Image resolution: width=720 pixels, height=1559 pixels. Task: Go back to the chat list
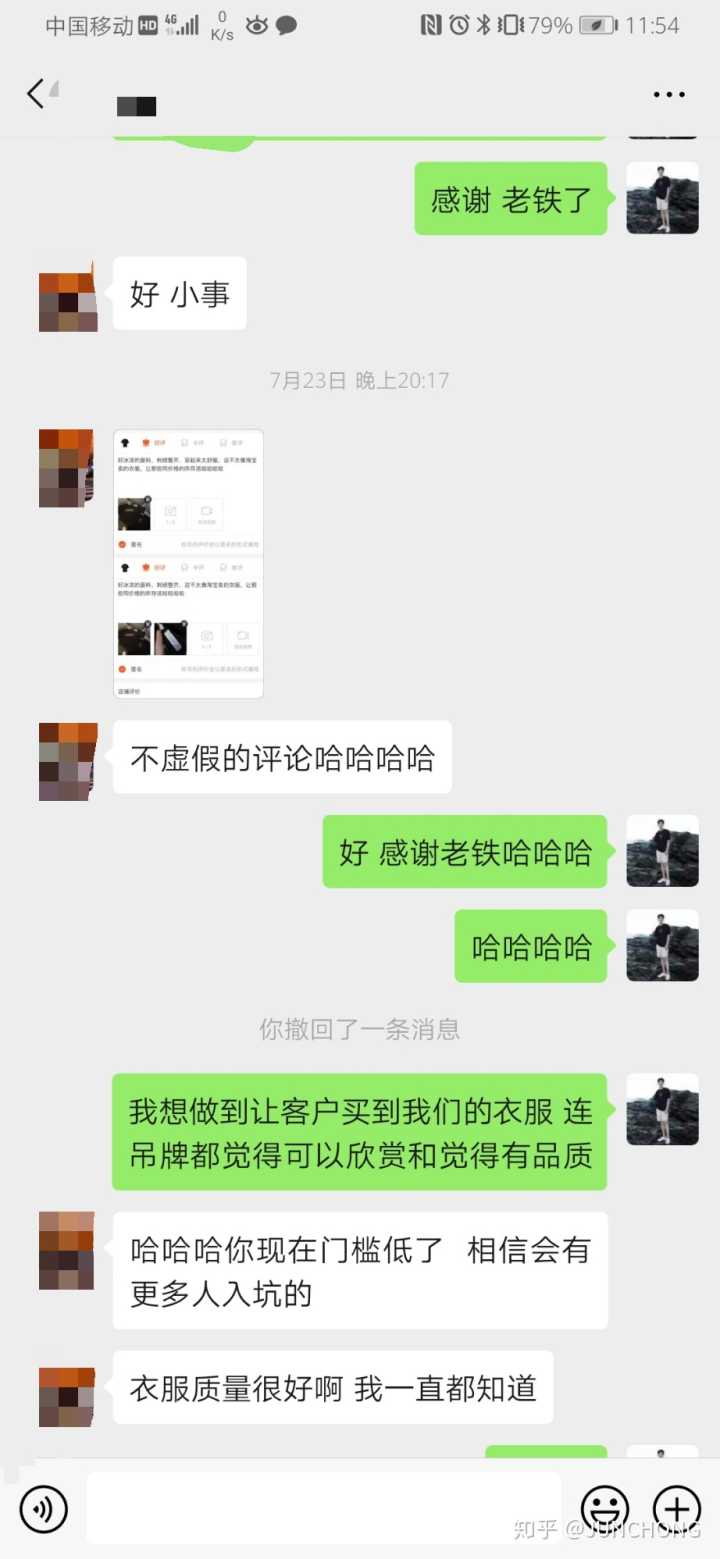37,94
